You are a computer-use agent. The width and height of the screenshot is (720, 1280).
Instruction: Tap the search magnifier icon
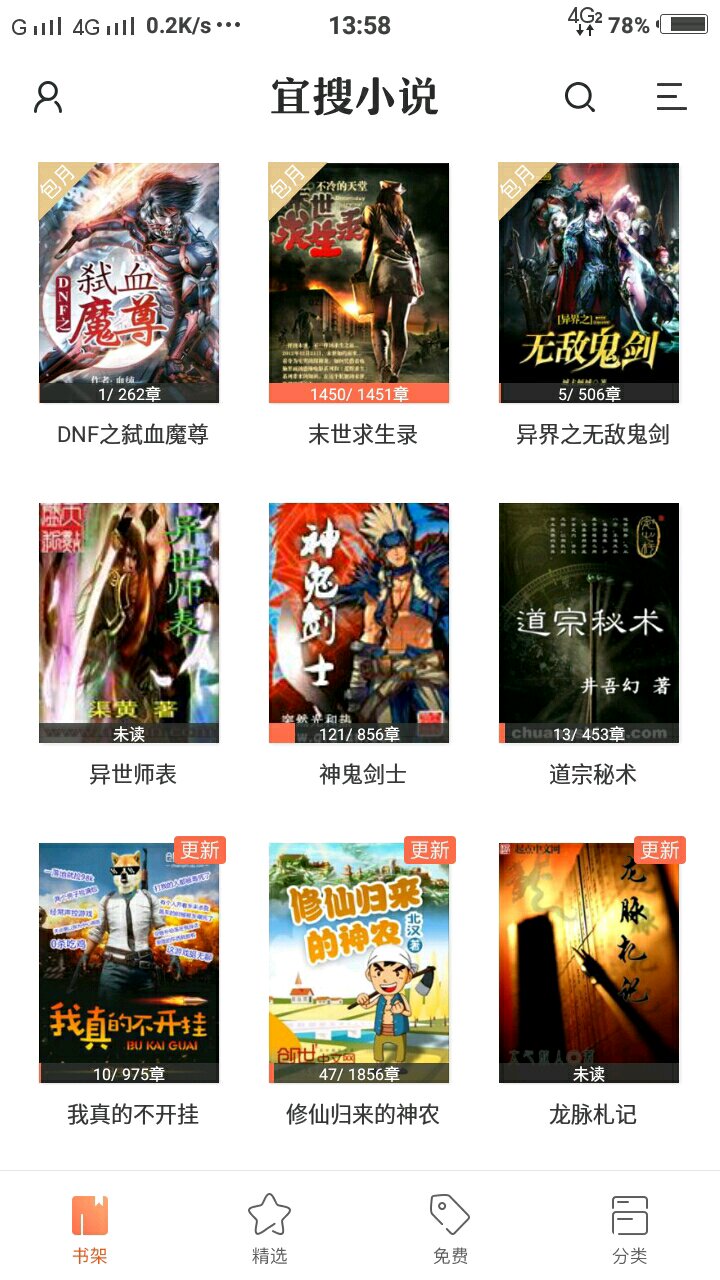580,97
